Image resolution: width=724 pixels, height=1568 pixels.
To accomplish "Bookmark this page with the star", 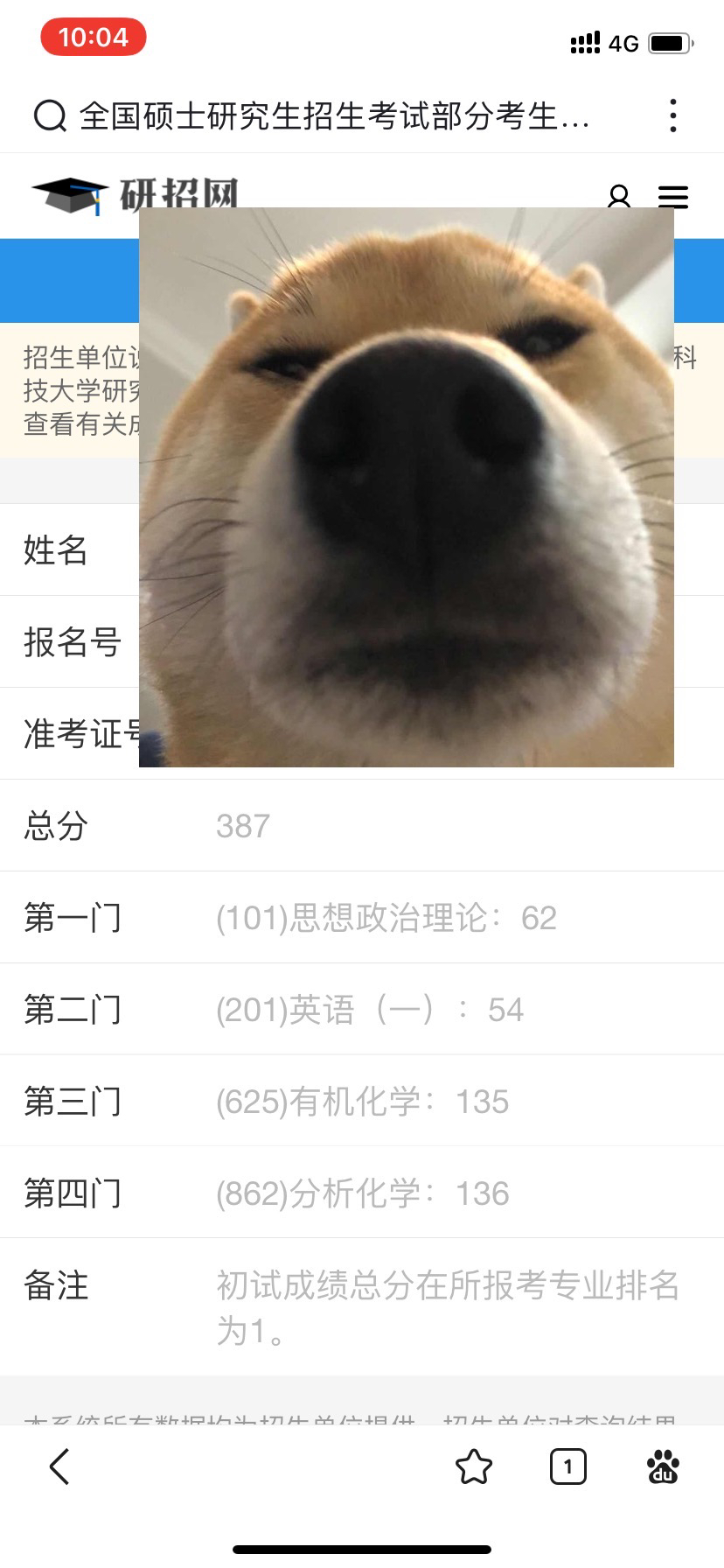I will coord(474,1466).
